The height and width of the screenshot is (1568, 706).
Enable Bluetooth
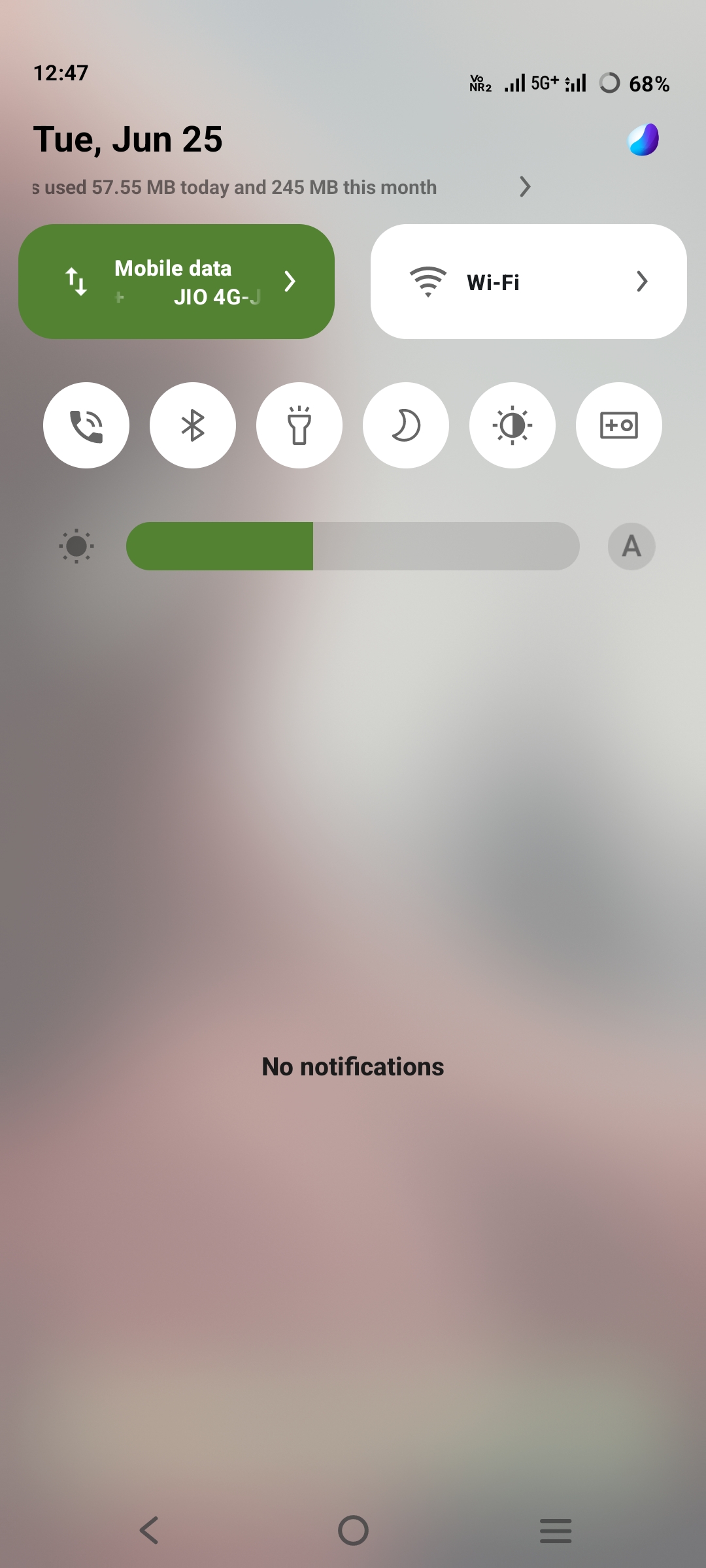point(192,425)
